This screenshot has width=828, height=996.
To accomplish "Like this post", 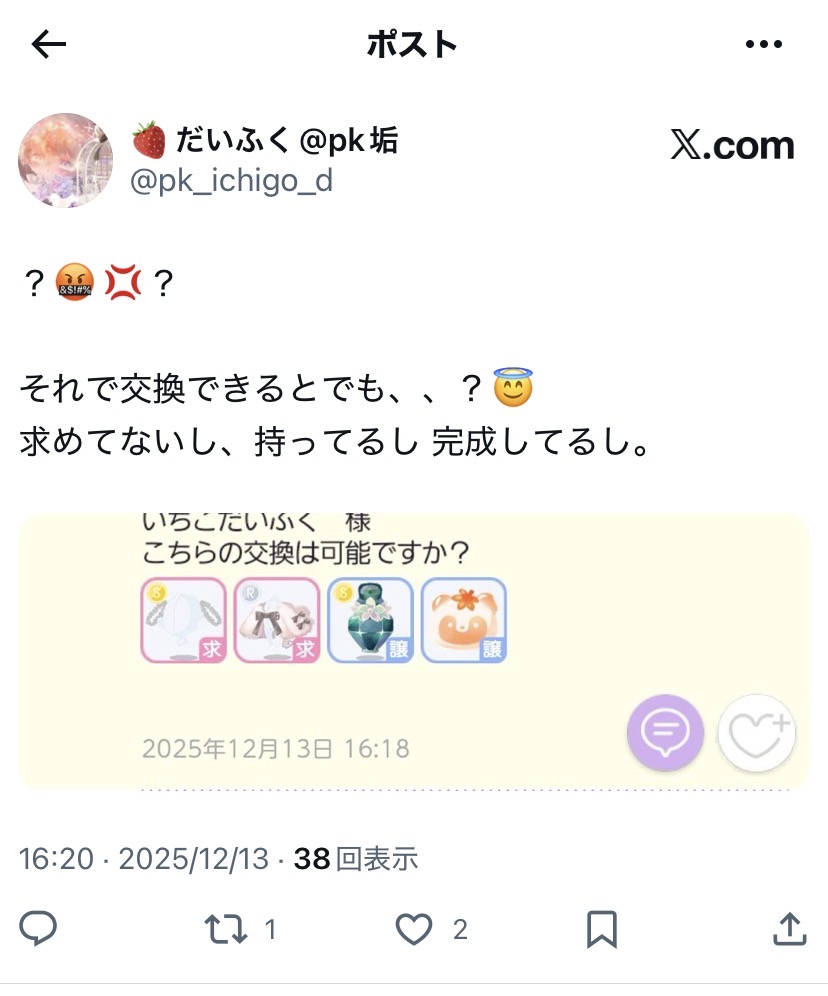I will tap(413, 929).
